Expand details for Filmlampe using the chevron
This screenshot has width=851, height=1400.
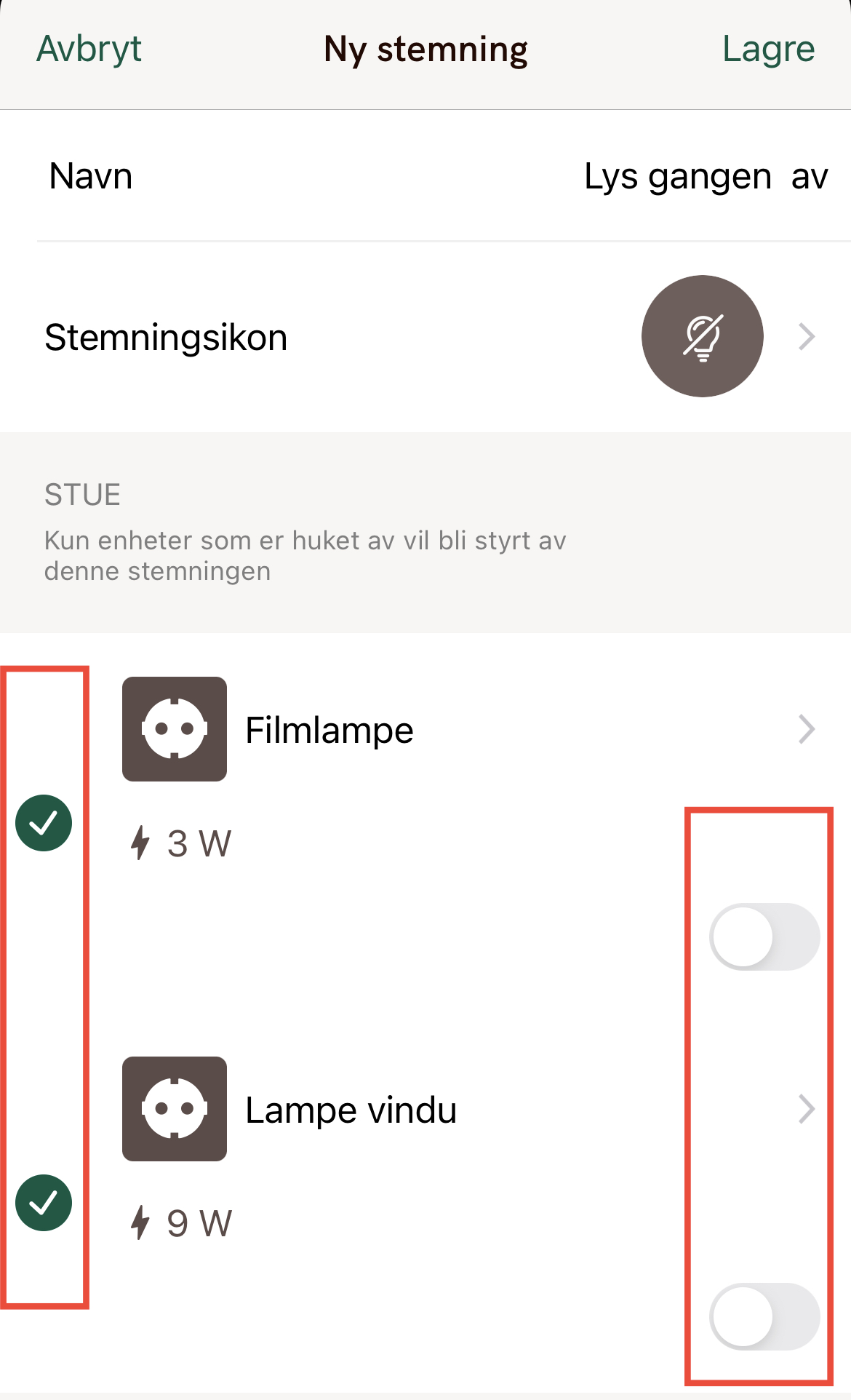(806, 728)
